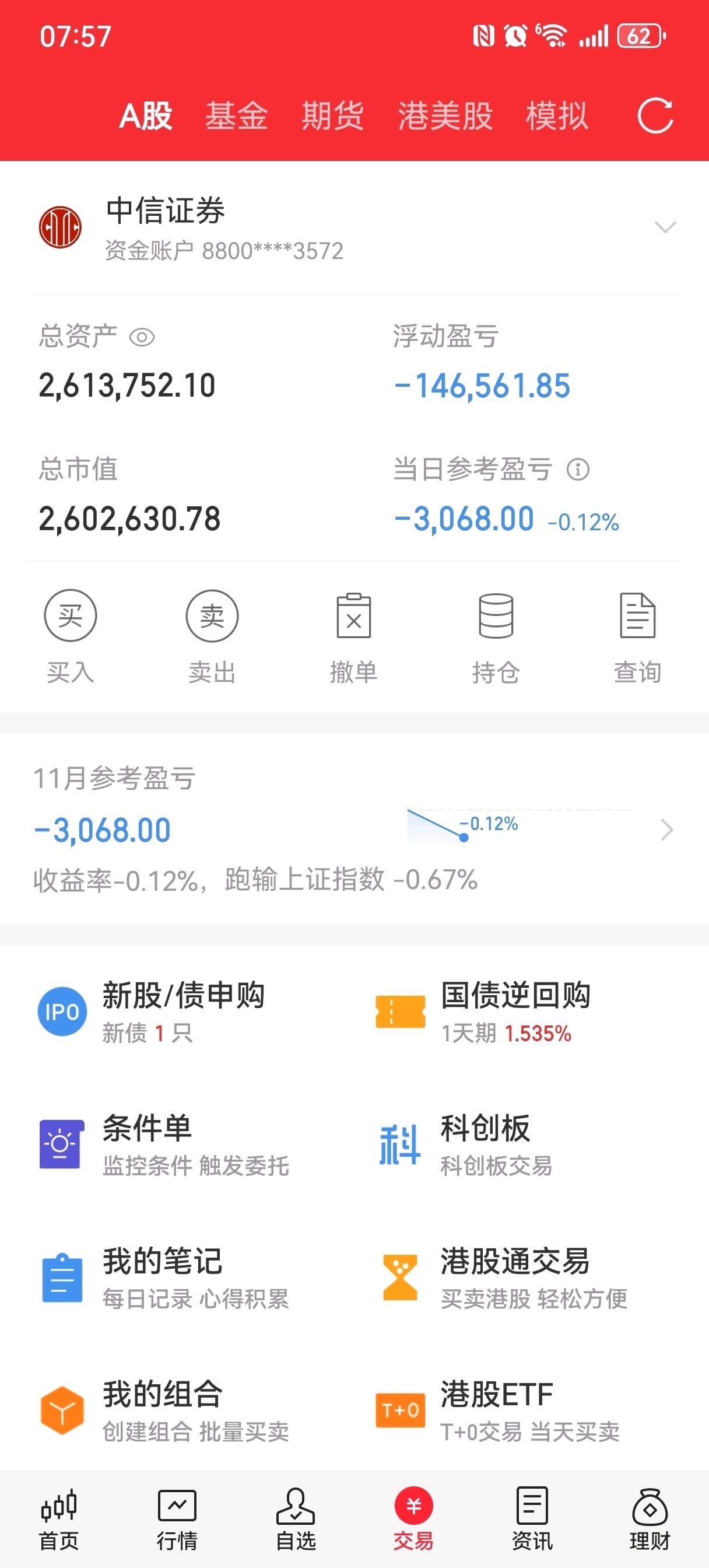Open the 查询 records

[637, 636]
